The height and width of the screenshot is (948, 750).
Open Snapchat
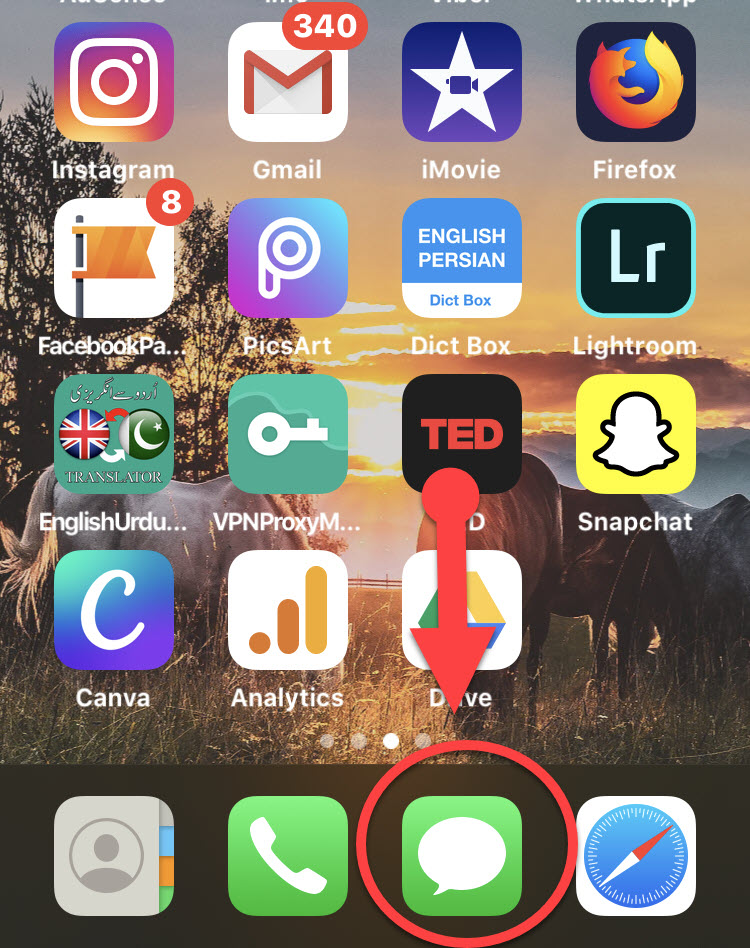point(636,434)
